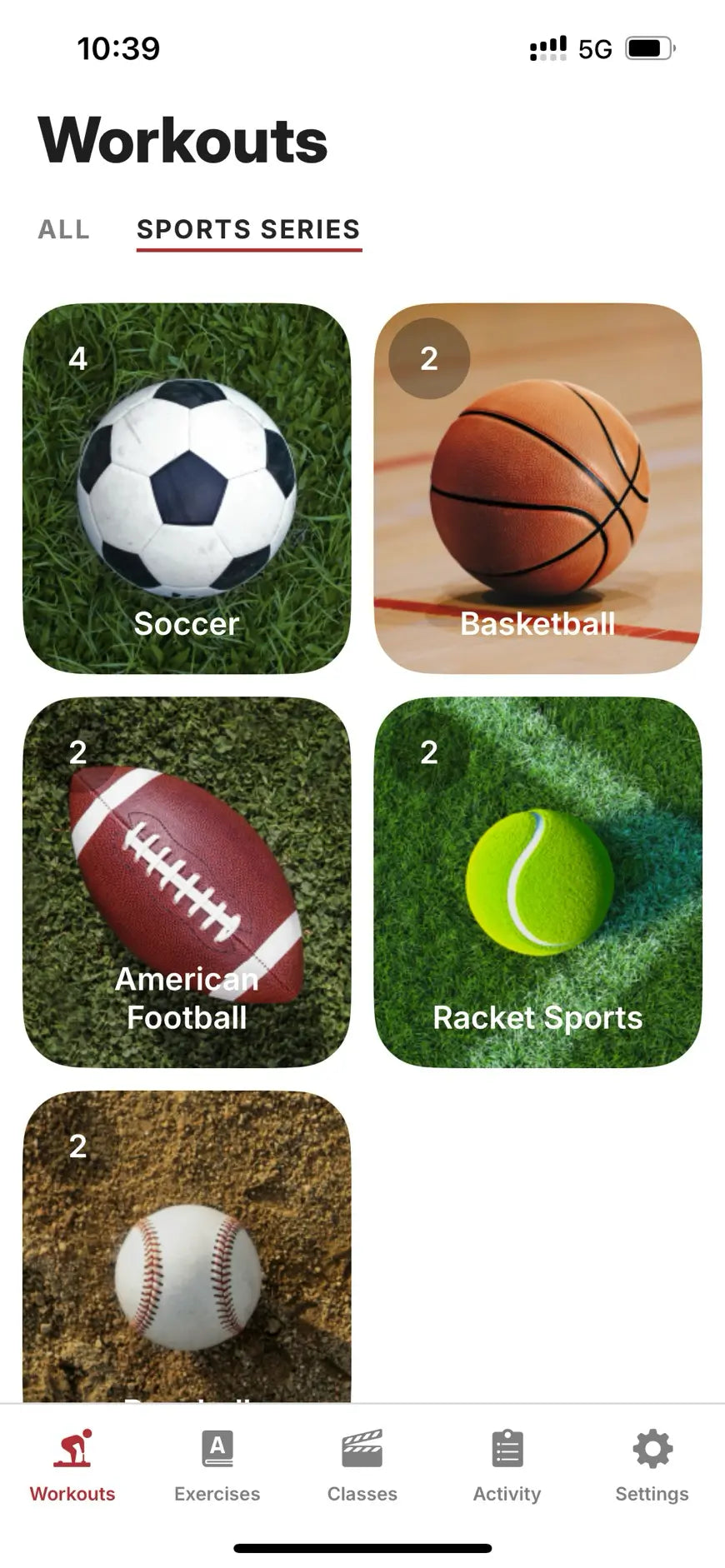Open the Classes tab
The image size is (725, 1568).
coord(362,1466)
